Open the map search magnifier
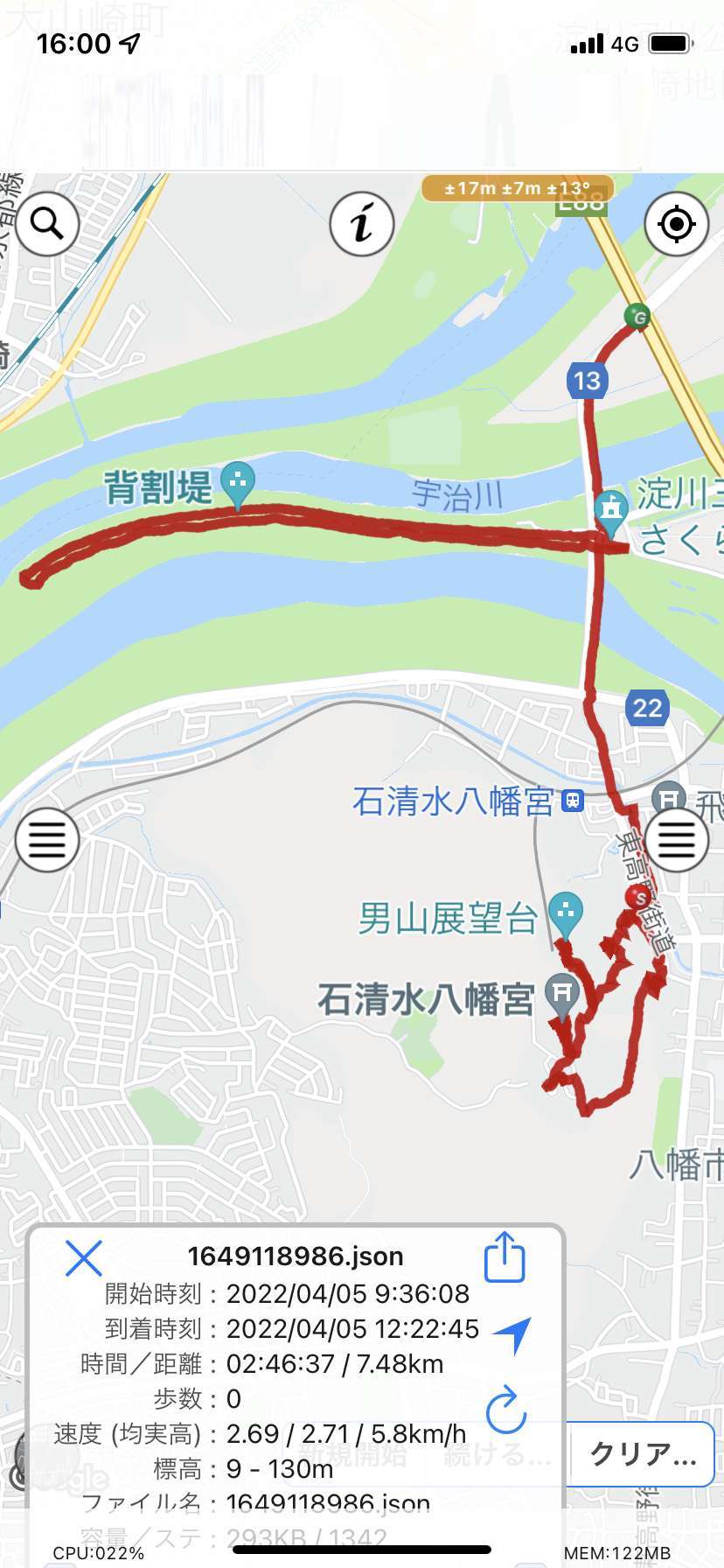Screen dimensions: 724x1568 pyautogui.click(x=47, y=224)
